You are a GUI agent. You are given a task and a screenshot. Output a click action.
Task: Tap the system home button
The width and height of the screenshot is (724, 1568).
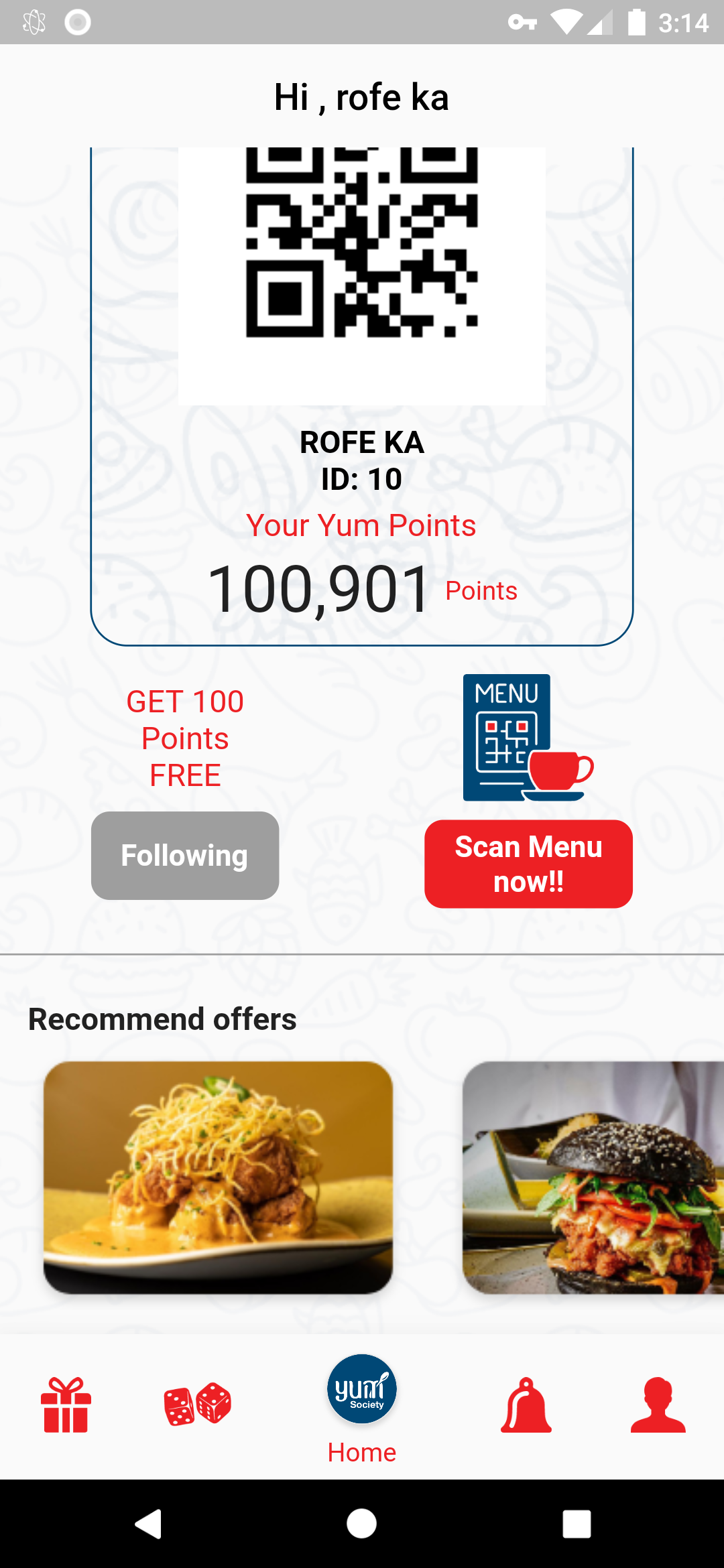(x=362, y=1524)
